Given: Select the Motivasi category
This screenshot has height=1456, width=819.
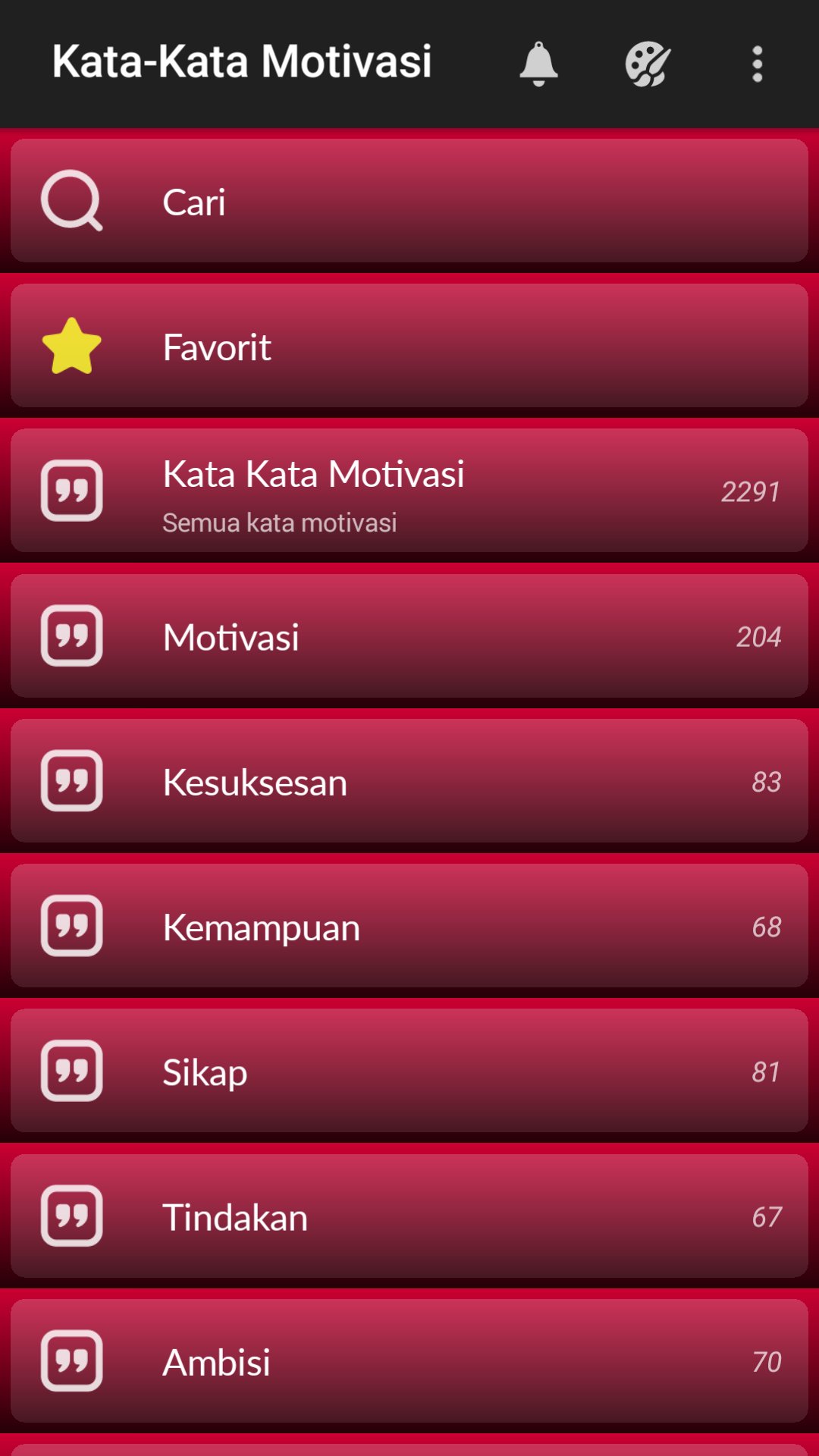Looking at the screenshot, I should click(409, 635).
